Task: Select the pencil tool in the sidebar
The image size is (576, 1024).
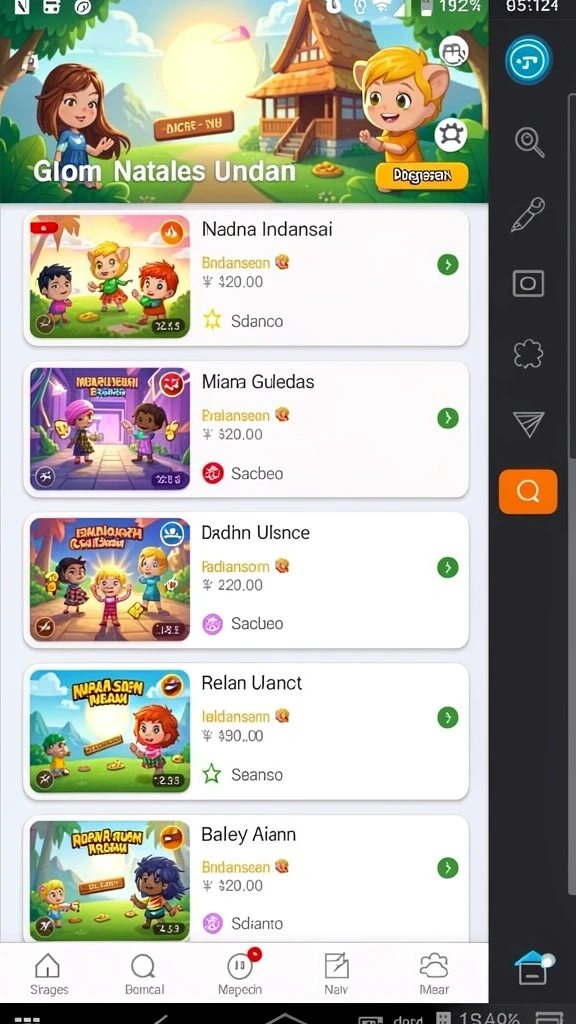Action: click(x=528, y=215)
